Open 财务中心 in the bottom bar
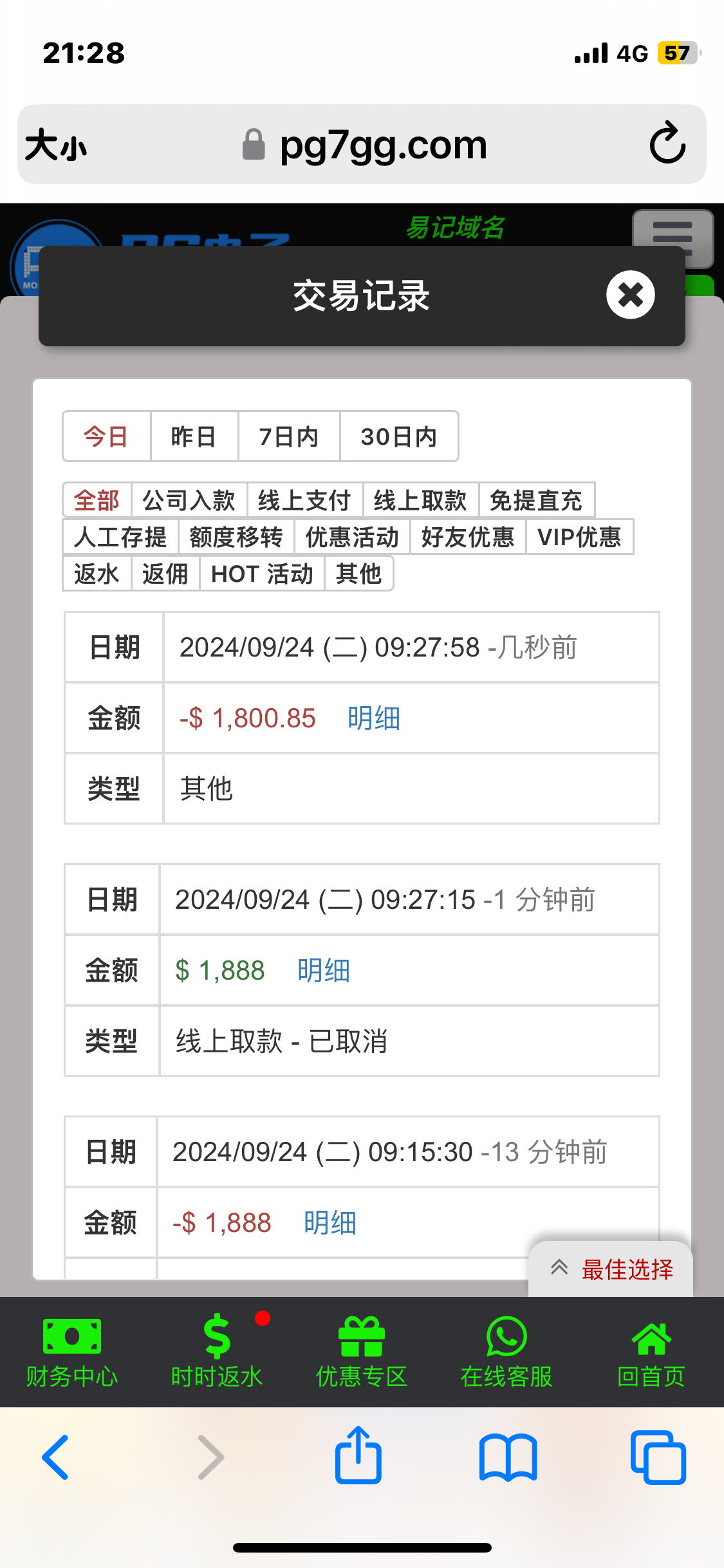 click(72, 1352)
